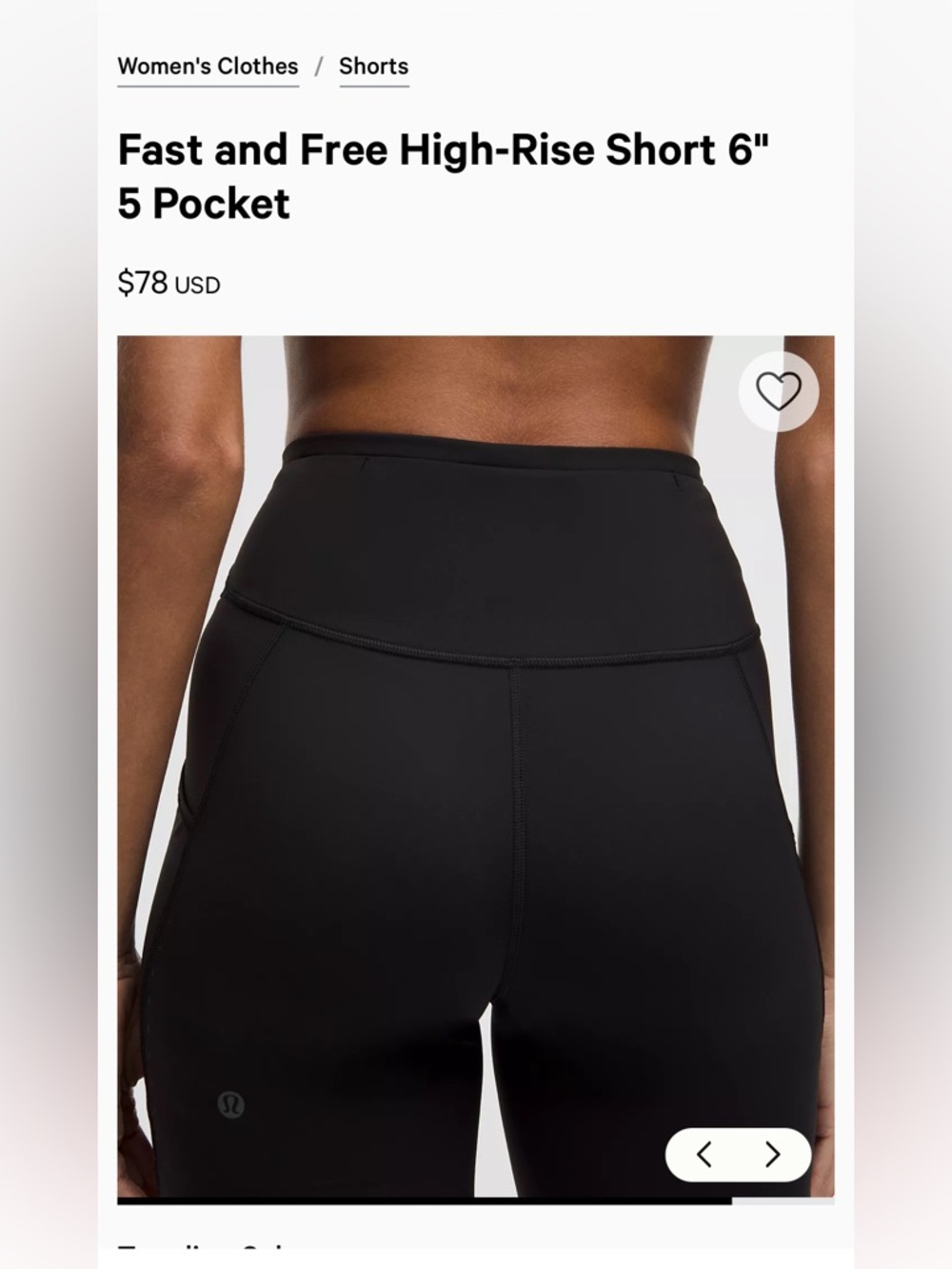Click the main product photo

point(476,762)
